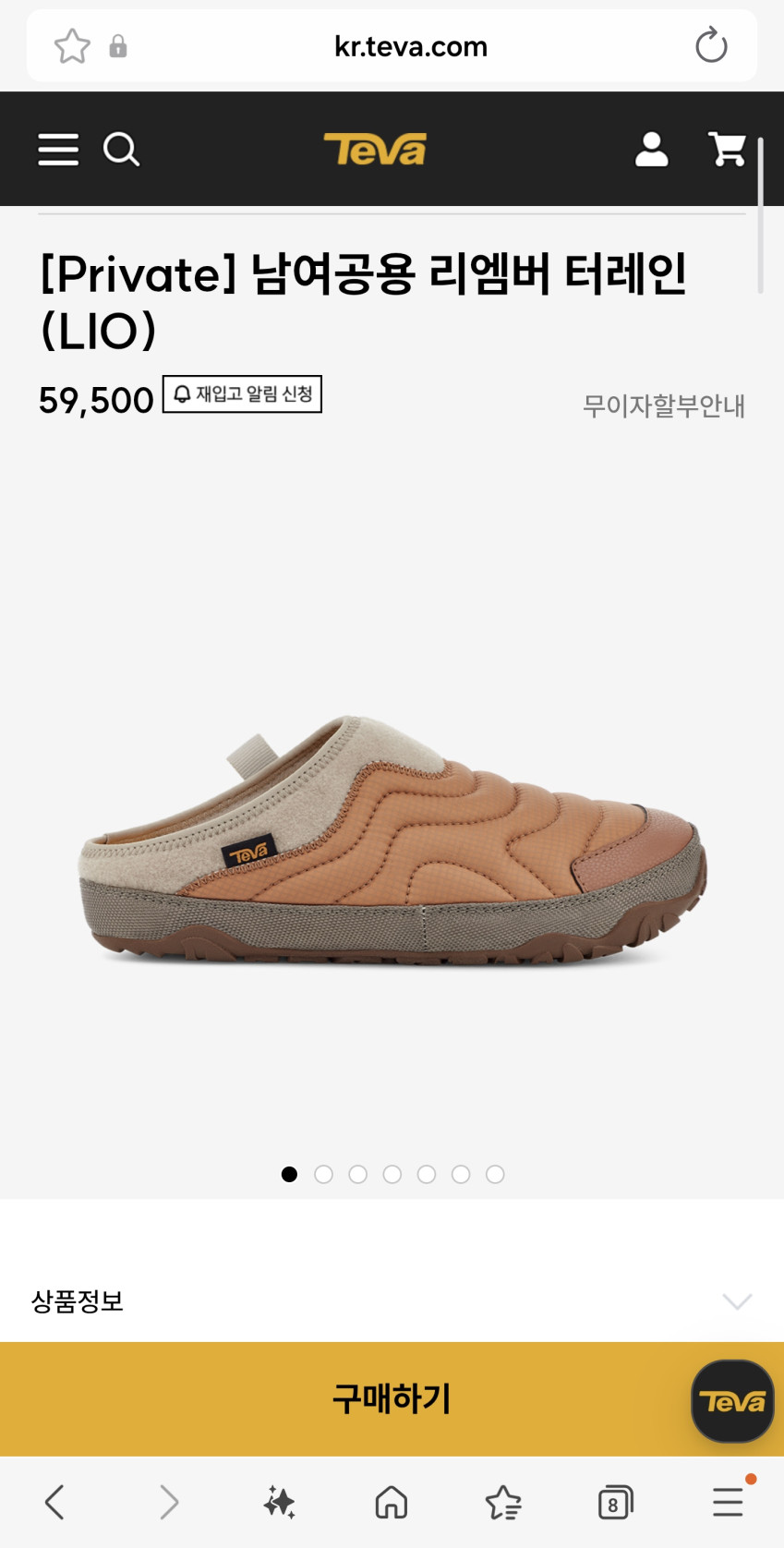Open 무이자할부안내 installment info
Viewport: 784px width, 1548px height.
(663, 405)
